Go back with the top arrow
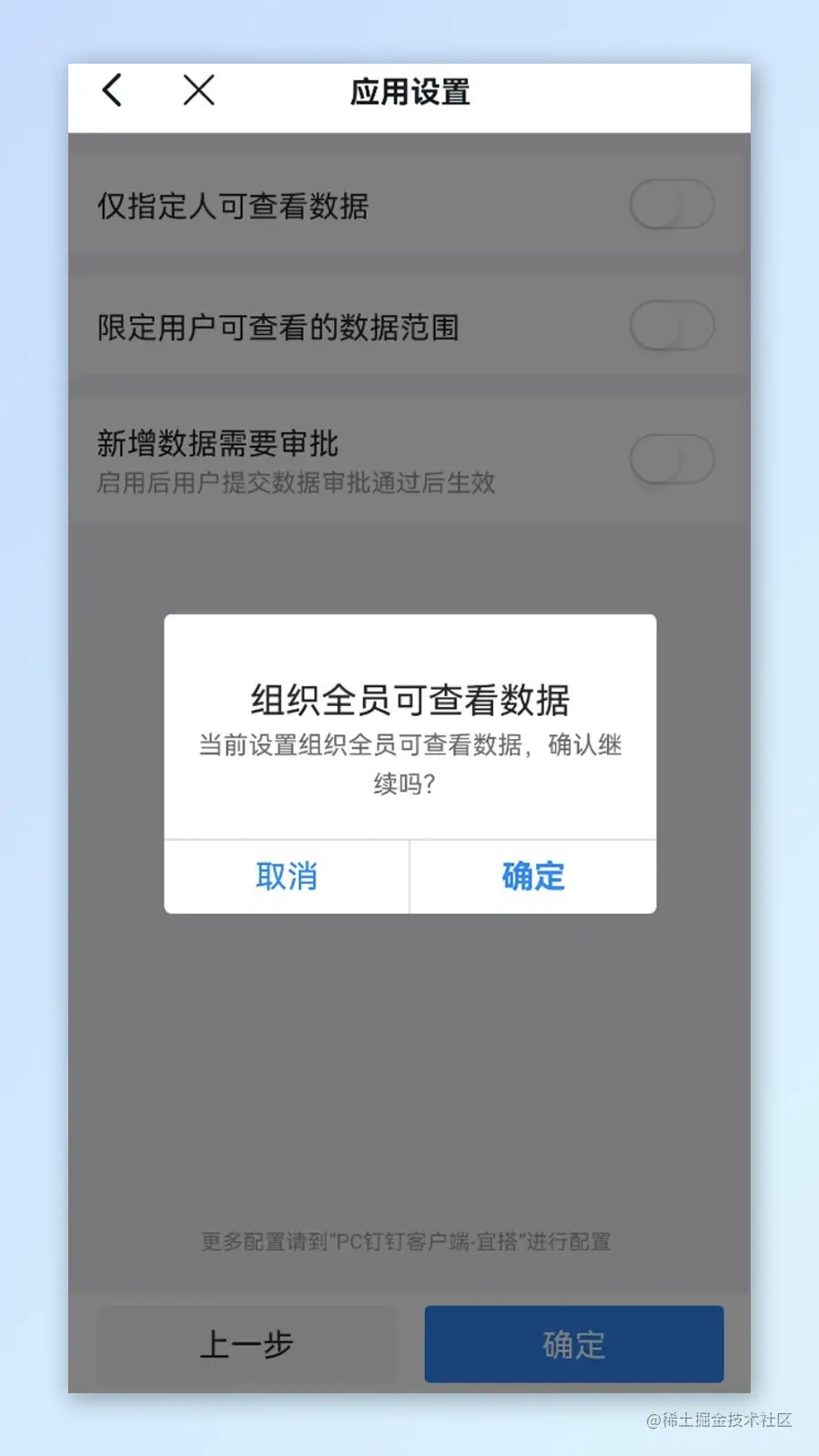 [112, 90]
